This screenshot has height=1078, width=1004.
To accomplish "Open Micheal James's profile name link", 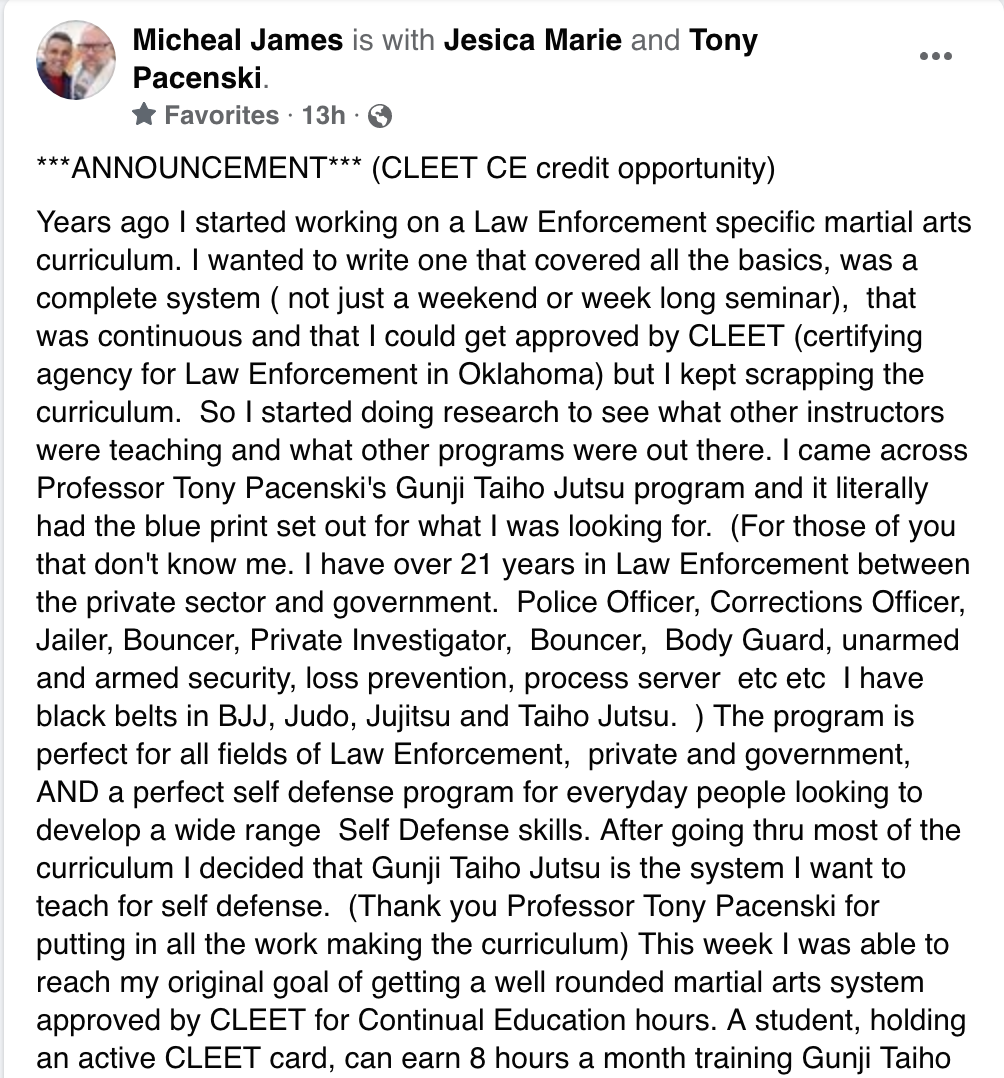I will pyautogui.click(x=238, y=41).
